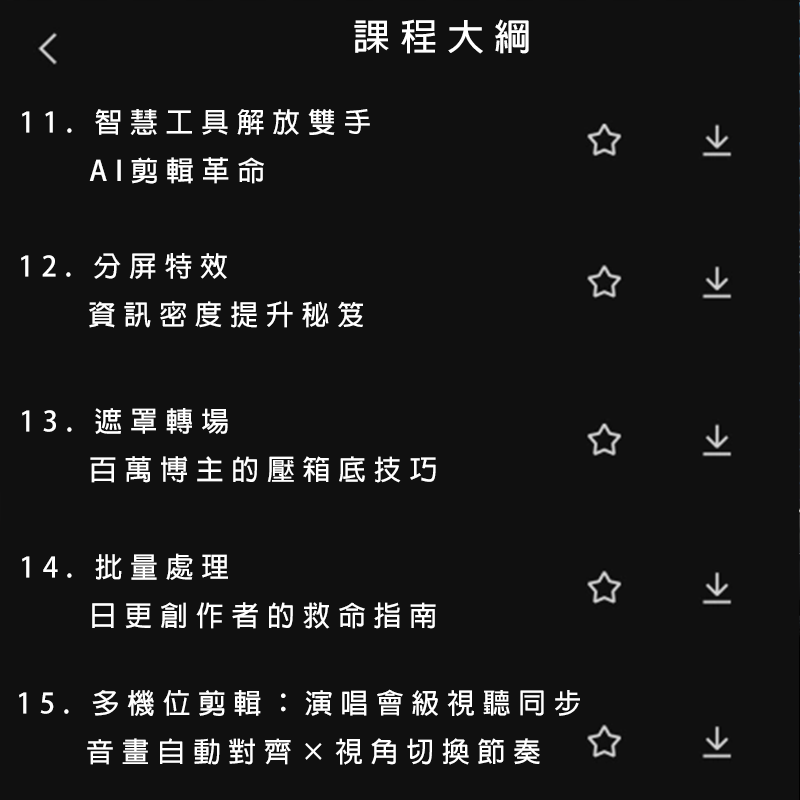Favorite lesson 11 智慧工具解放雙手
Screen dimensions: 800x800
(604, 141)
